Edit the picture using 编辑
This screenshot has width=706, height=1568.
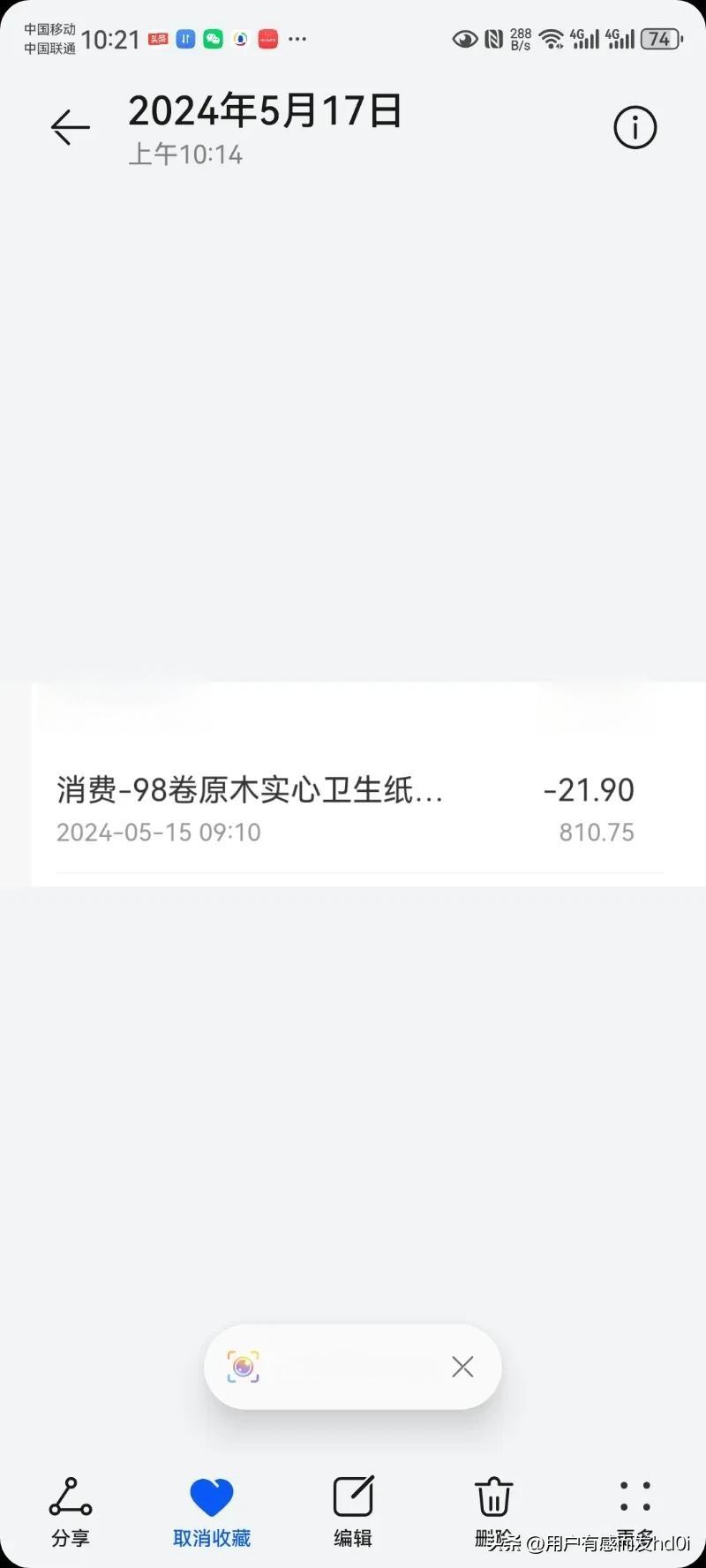353,1511
